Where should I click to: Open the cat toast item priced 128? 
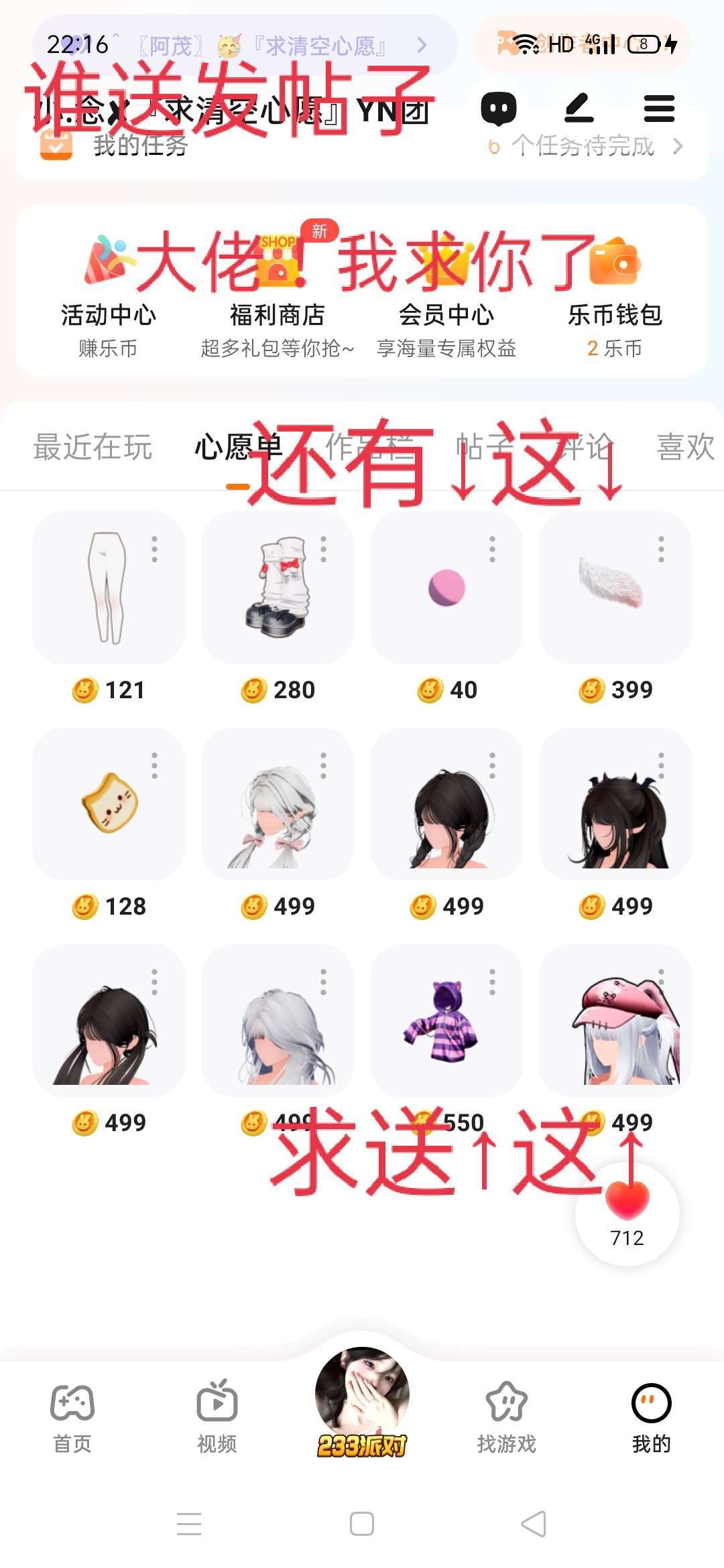coord(108,804)
